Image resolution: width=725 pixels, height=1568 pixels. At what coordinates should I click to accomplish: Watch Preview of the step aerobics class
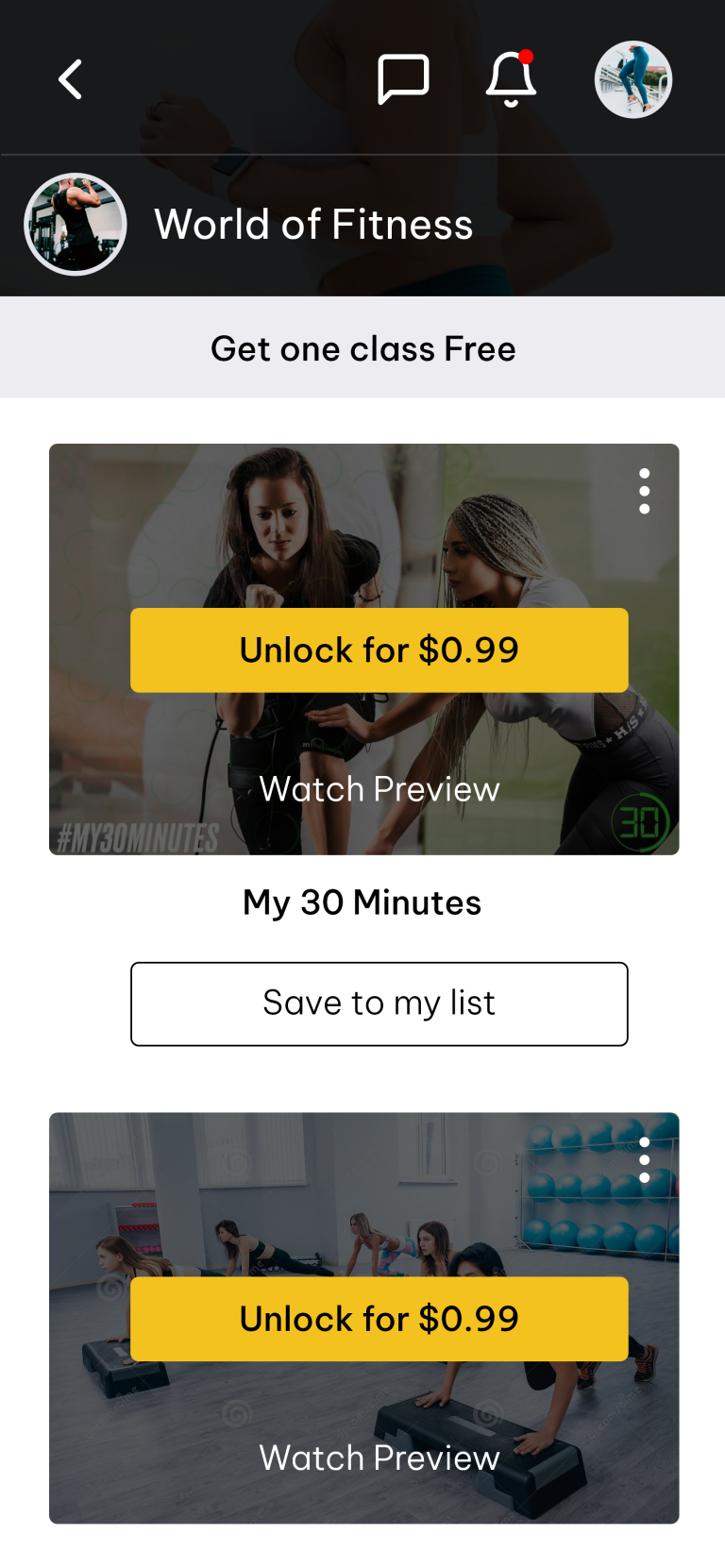[x=379, y=1458]
